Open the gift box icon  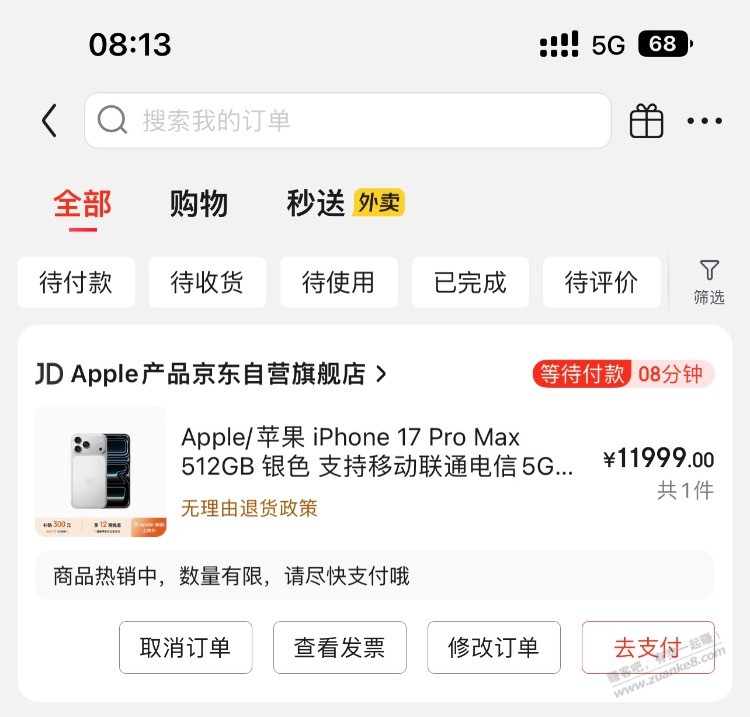pos(646,121)
